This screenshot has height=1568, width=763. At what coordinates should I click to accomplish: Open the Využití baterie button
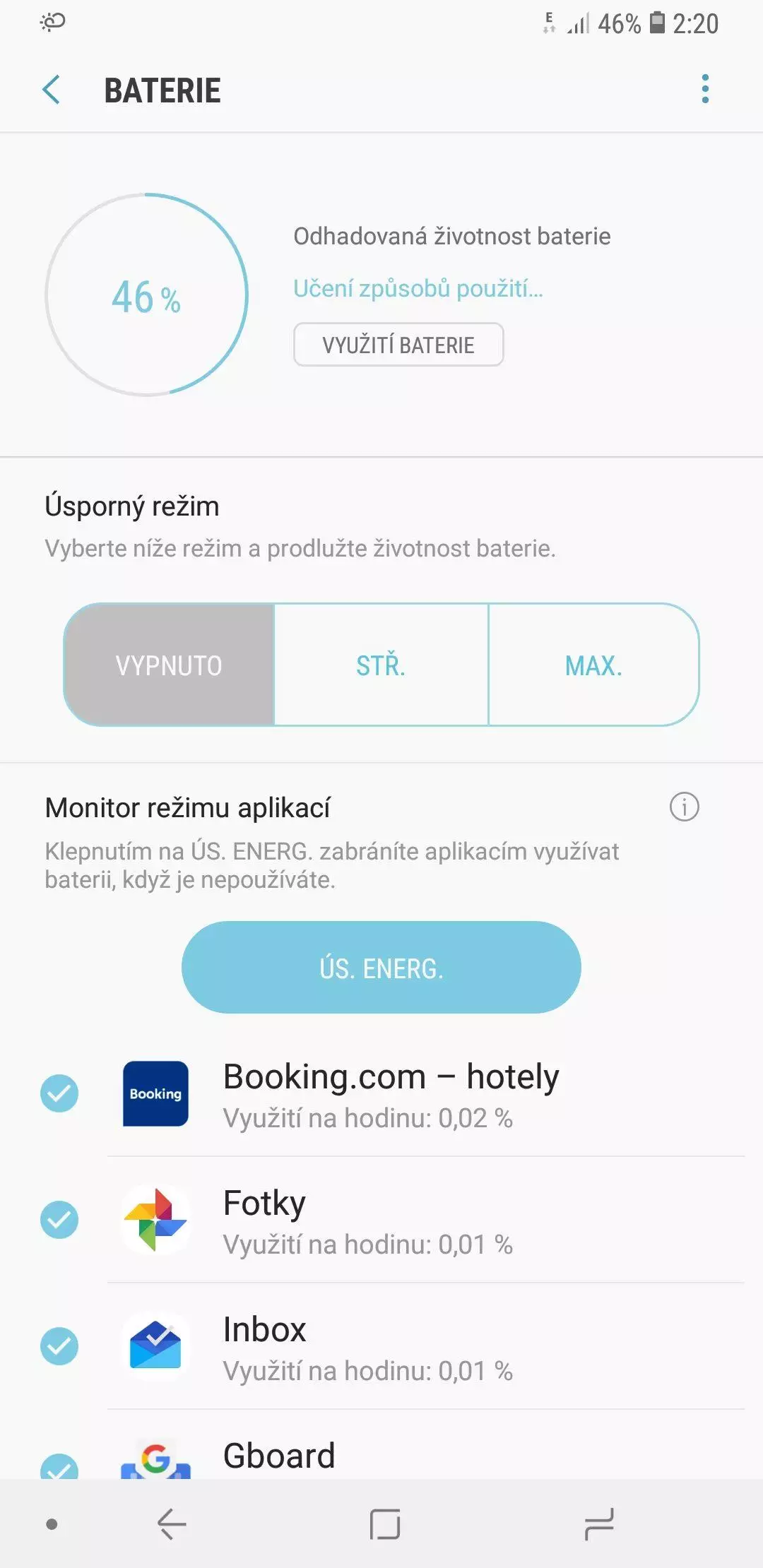pyautogui.click(x=398, y=345)
